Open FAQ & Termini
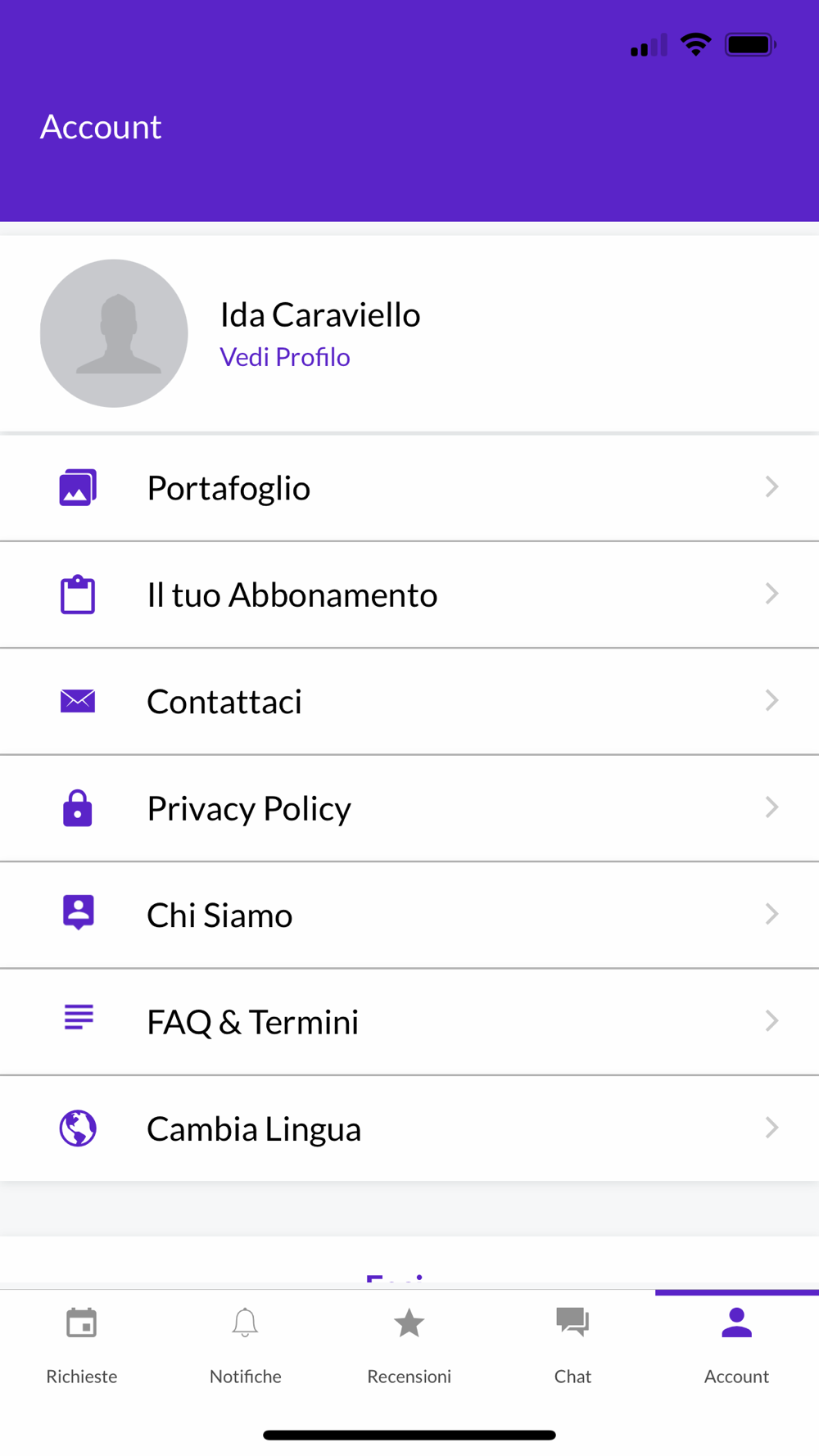The height and width of the screenshot is (1456, 819). point(409,1022)
